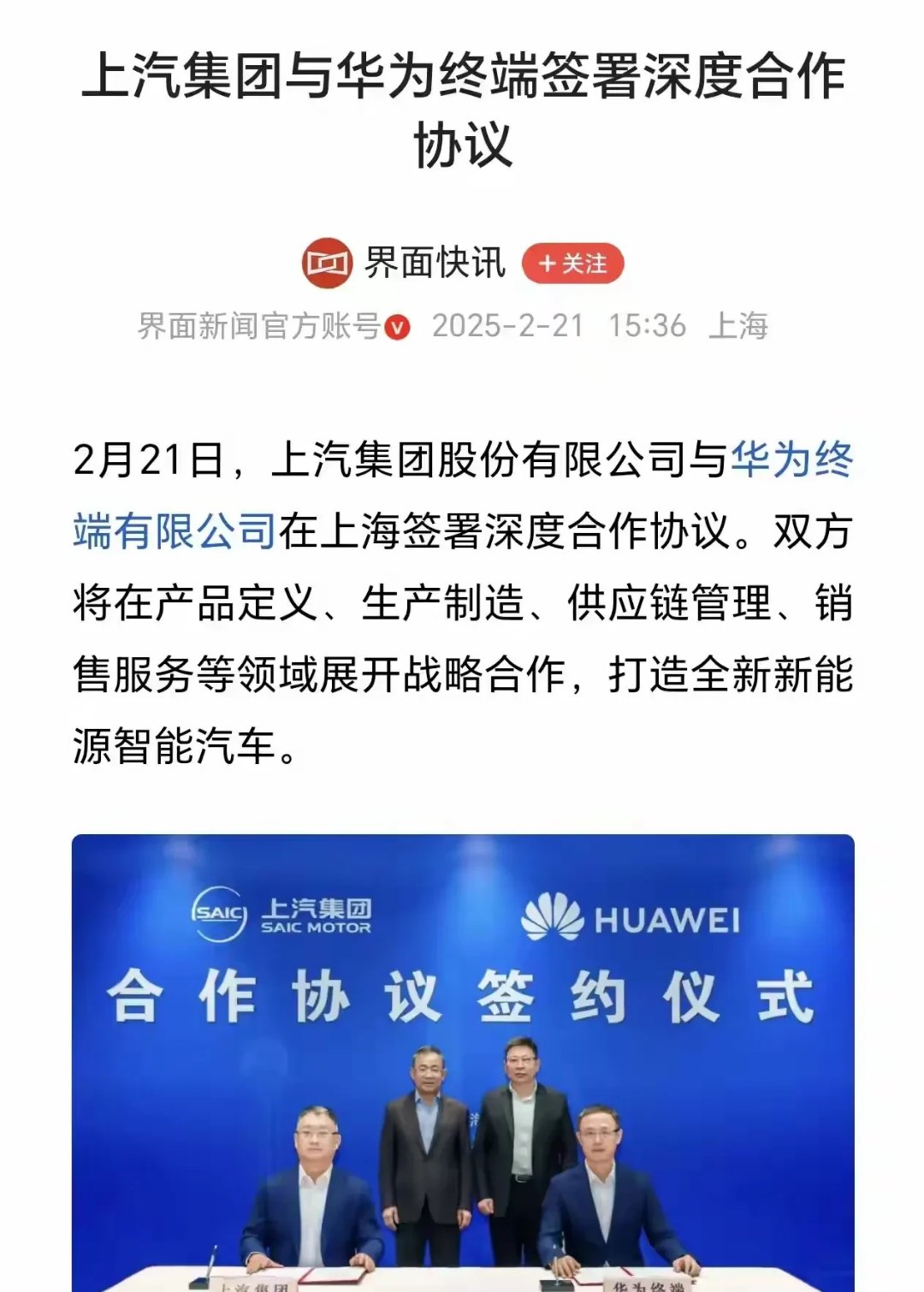View the signing ceremony photo
This screenshot has height=1292, width=924.
pos(462,1061)
